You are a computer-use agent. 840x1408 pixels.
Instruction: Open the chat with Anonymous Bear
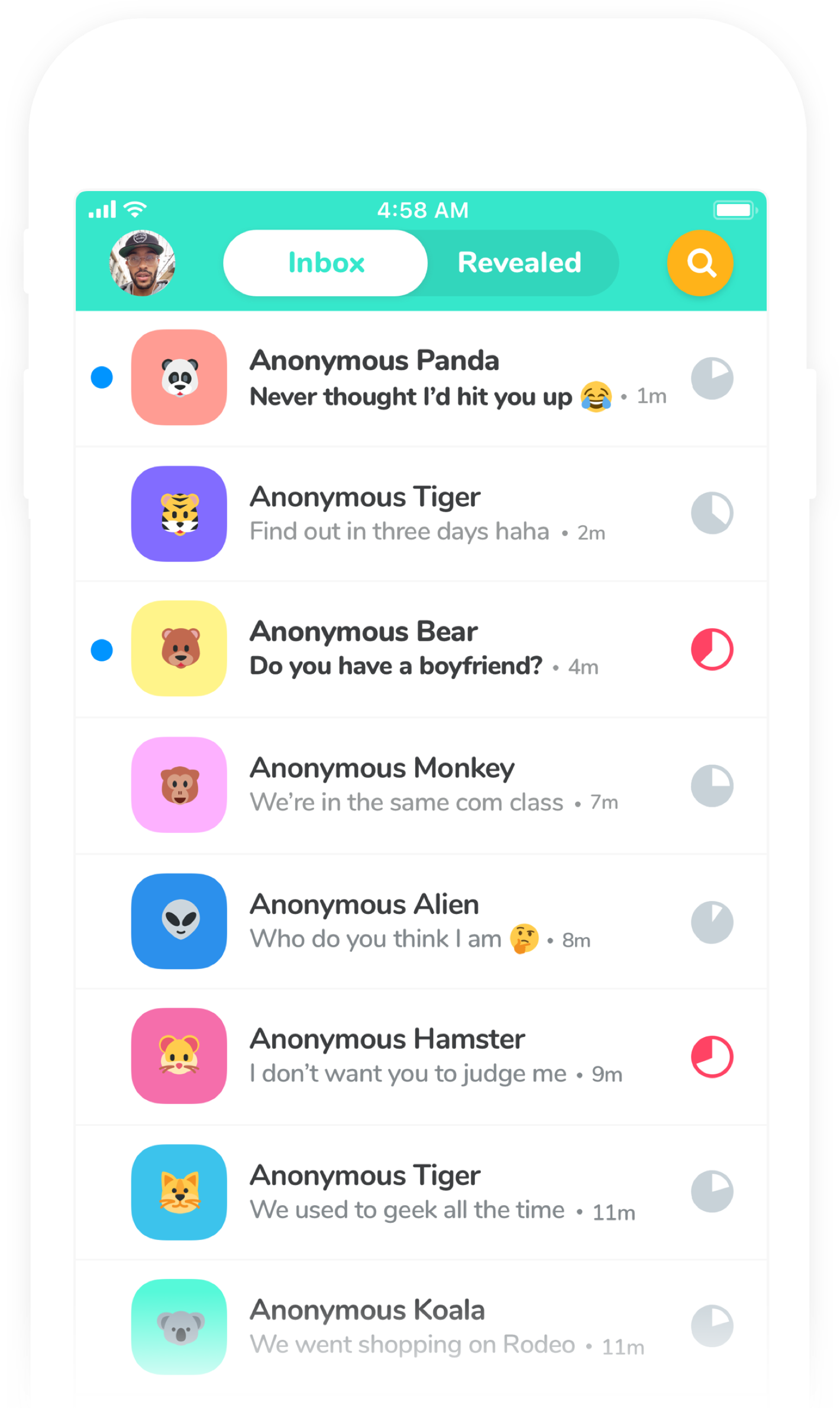[x=414, y=649]
